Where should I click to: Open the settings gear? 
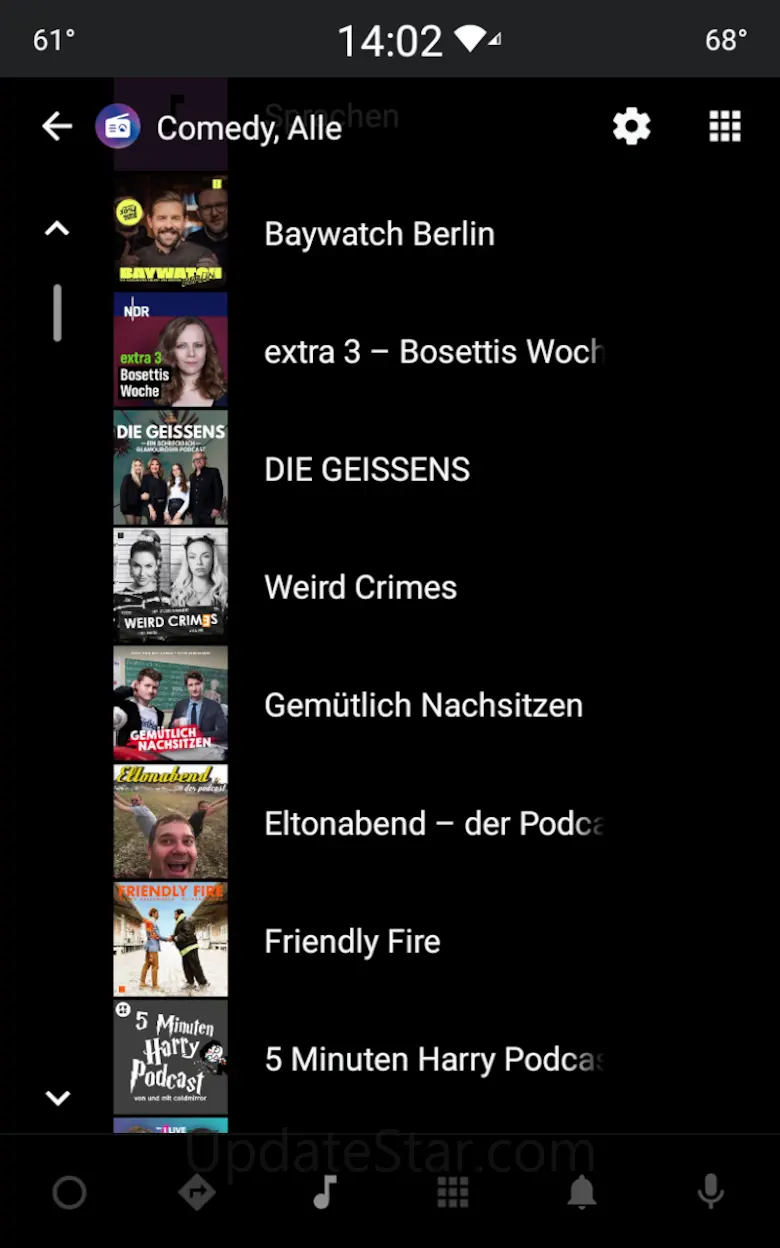(x=631, y=127)
